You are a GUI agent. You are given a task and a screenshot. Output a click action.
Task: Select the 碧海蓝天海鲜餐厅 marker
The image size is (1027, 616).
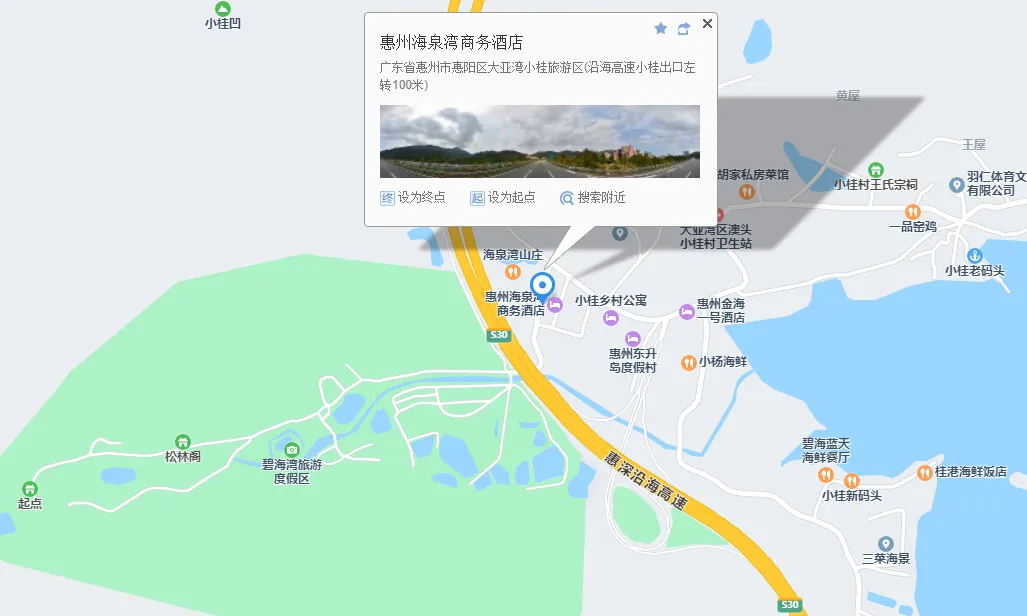pos(825,474)
